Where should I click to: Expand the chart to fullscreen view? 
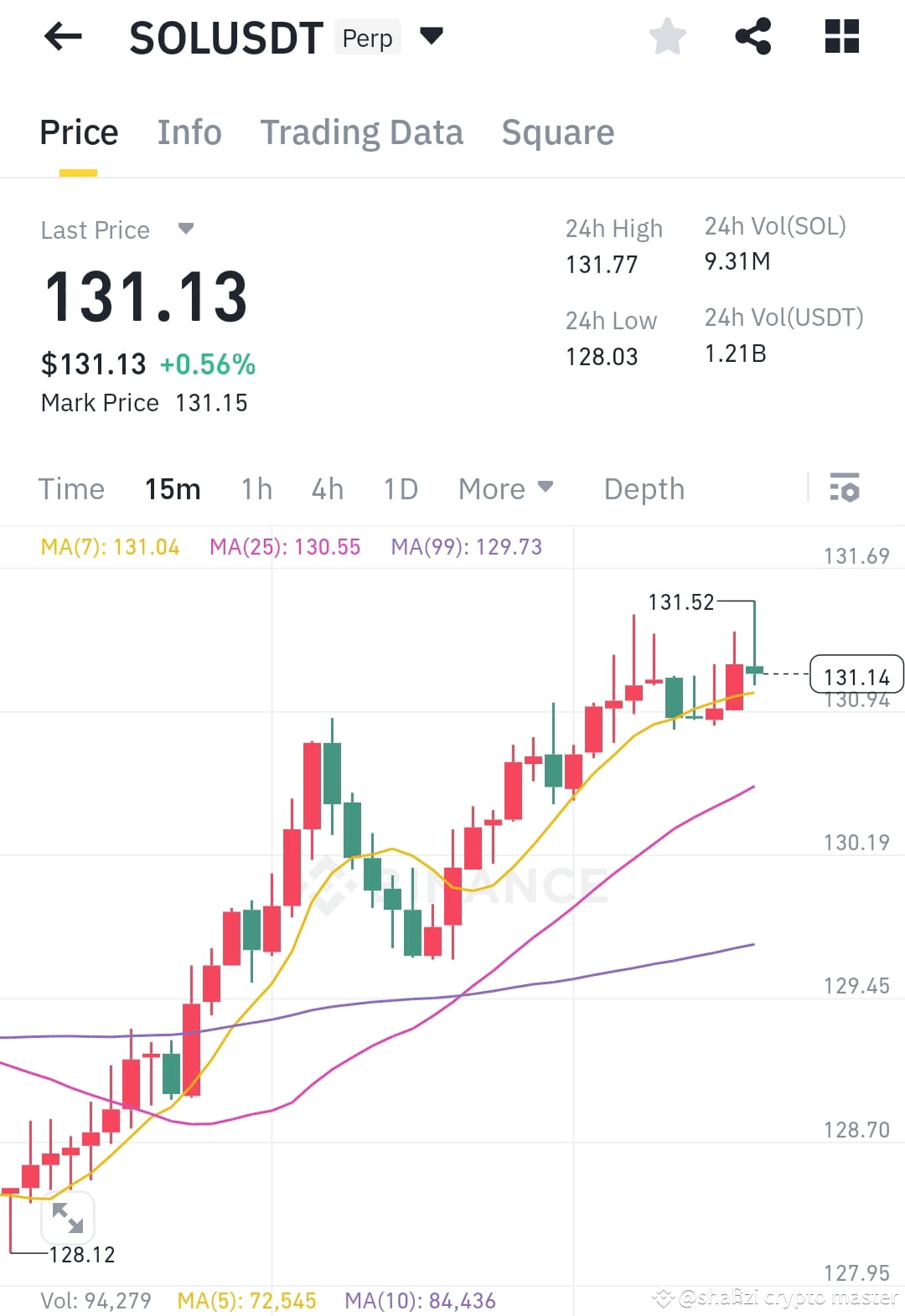[69, 1219]
